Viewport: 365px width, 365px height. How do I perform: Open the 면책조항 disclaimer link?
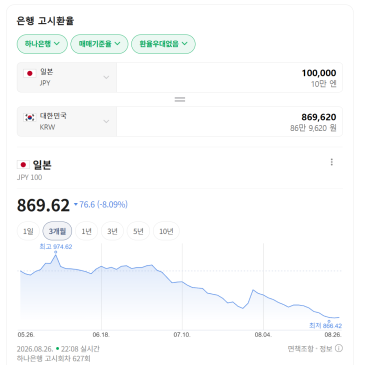(x=300, y=349)
